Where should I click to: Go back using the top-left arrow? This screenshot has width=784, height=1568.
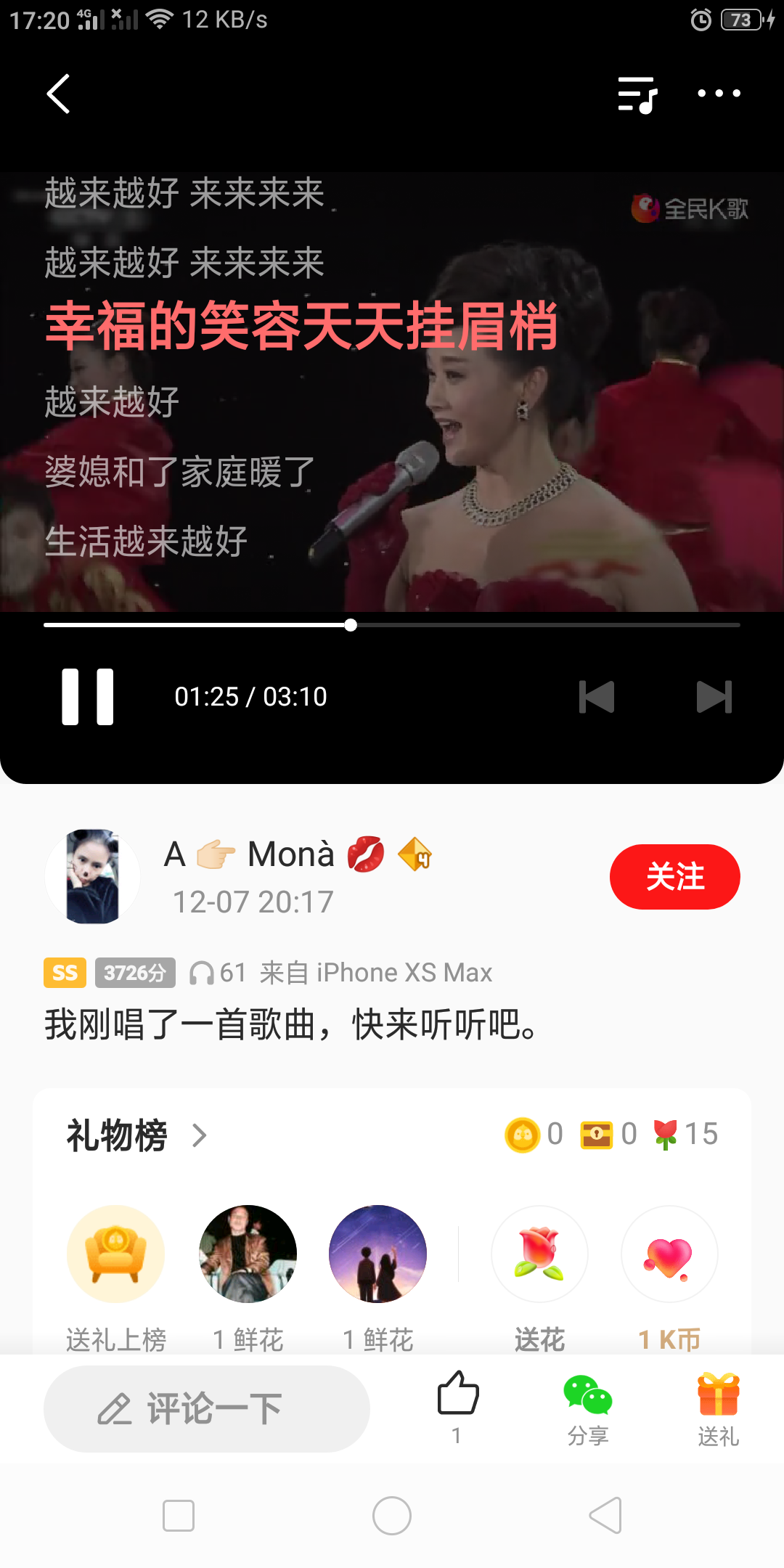[58, 94]
